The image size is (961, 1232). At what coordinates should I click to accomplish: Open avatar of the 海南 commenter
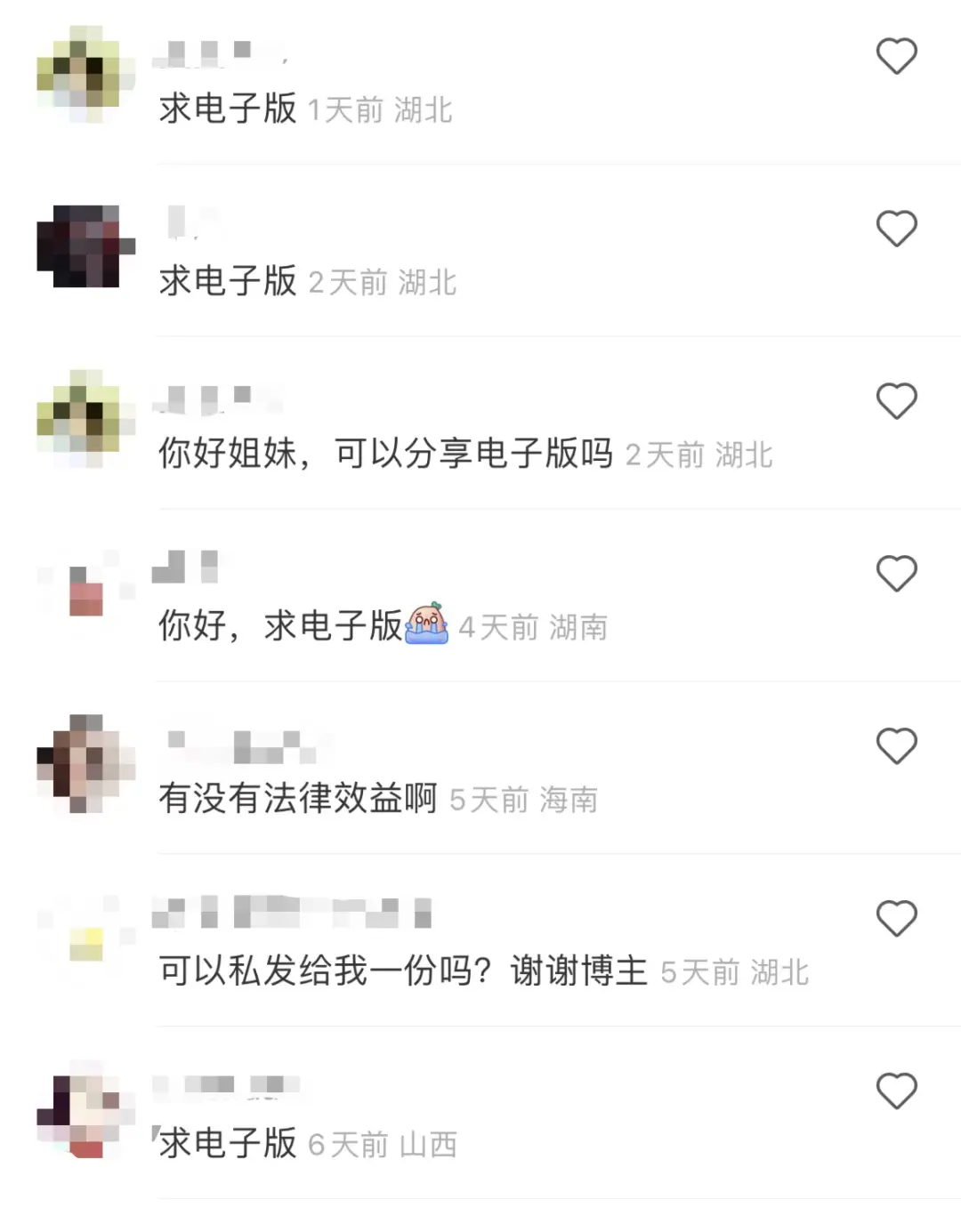[x=85, y=763]
